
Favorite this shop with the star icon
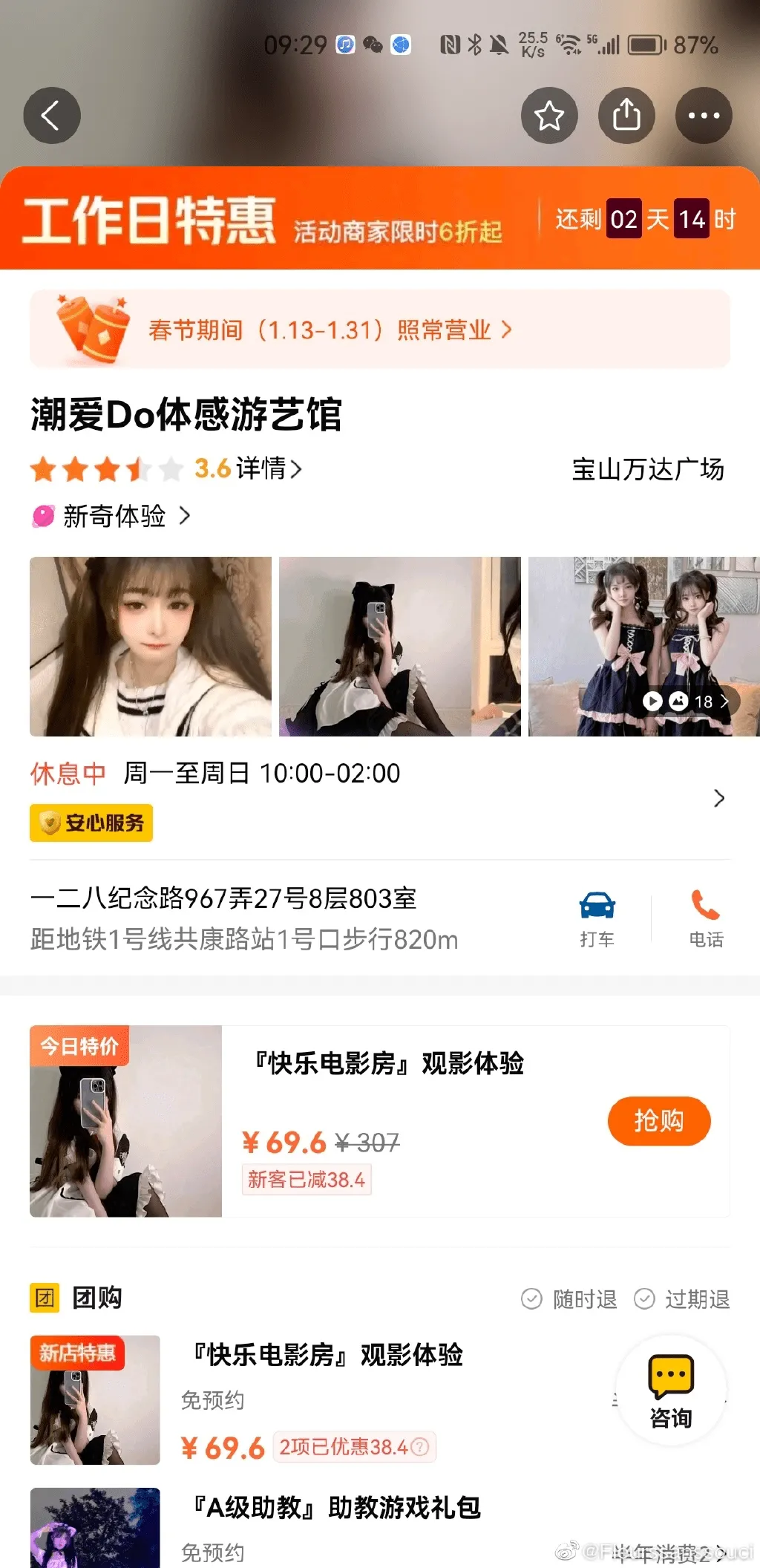(x=549, y=116)
